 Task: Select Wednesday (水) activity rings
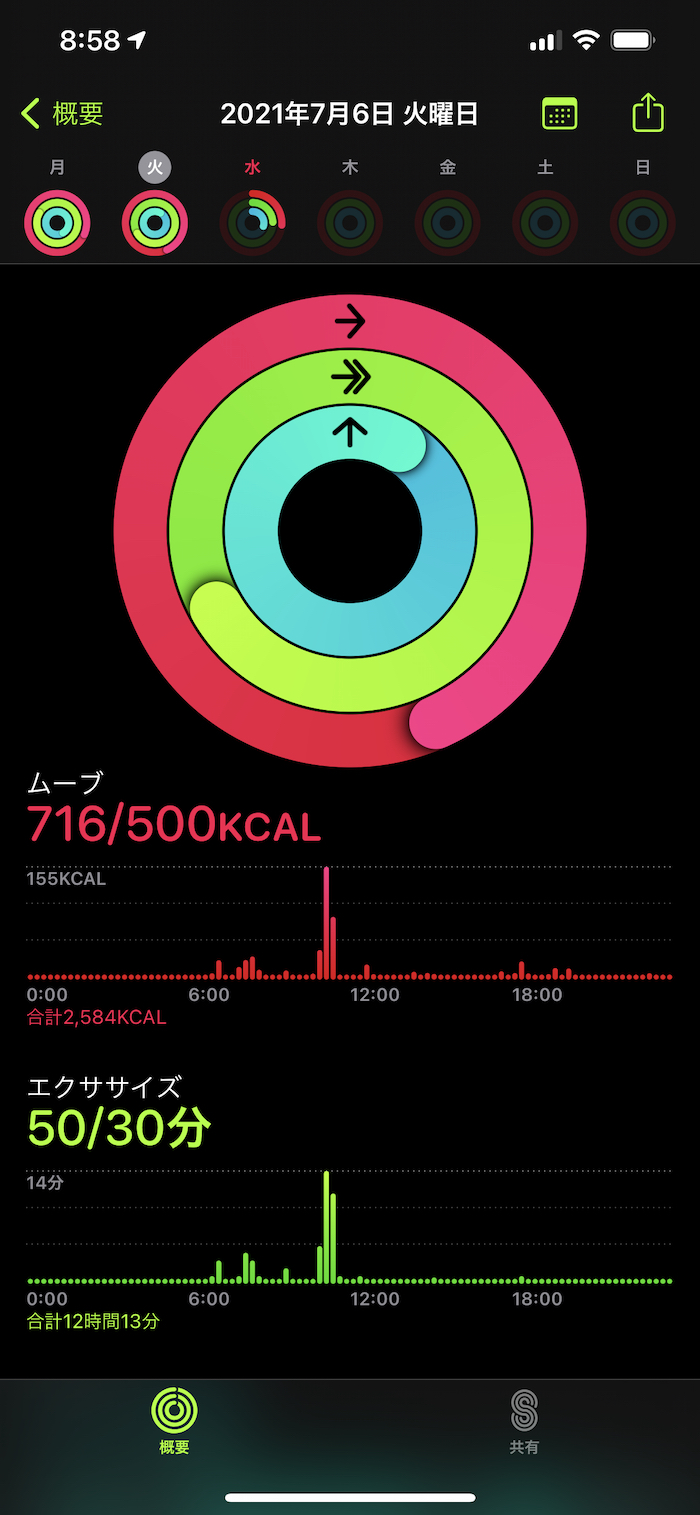point(252,222)
